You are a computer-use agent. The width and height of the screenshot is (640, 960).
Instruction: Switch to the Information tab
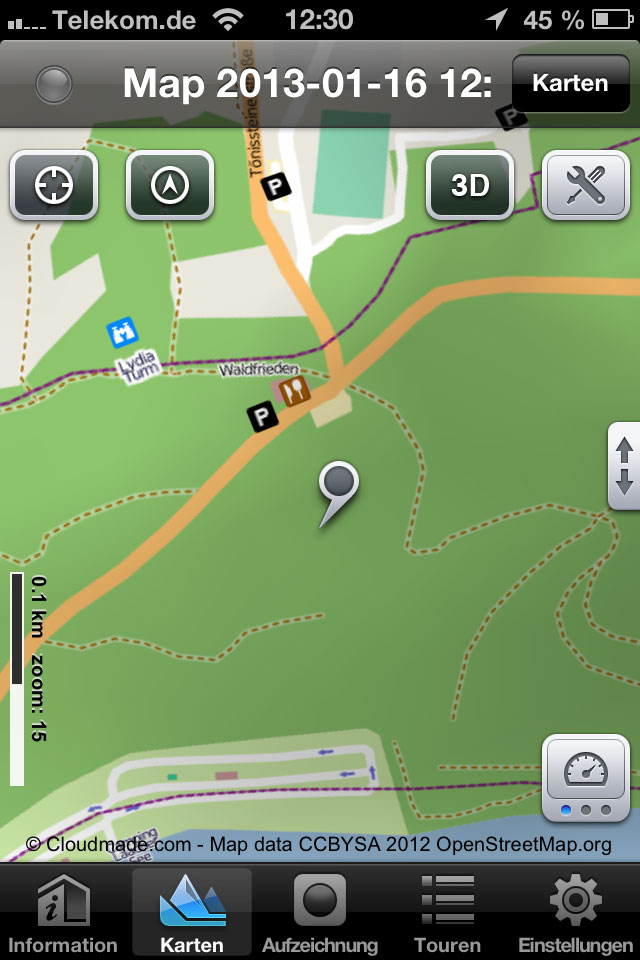[62, 914]
